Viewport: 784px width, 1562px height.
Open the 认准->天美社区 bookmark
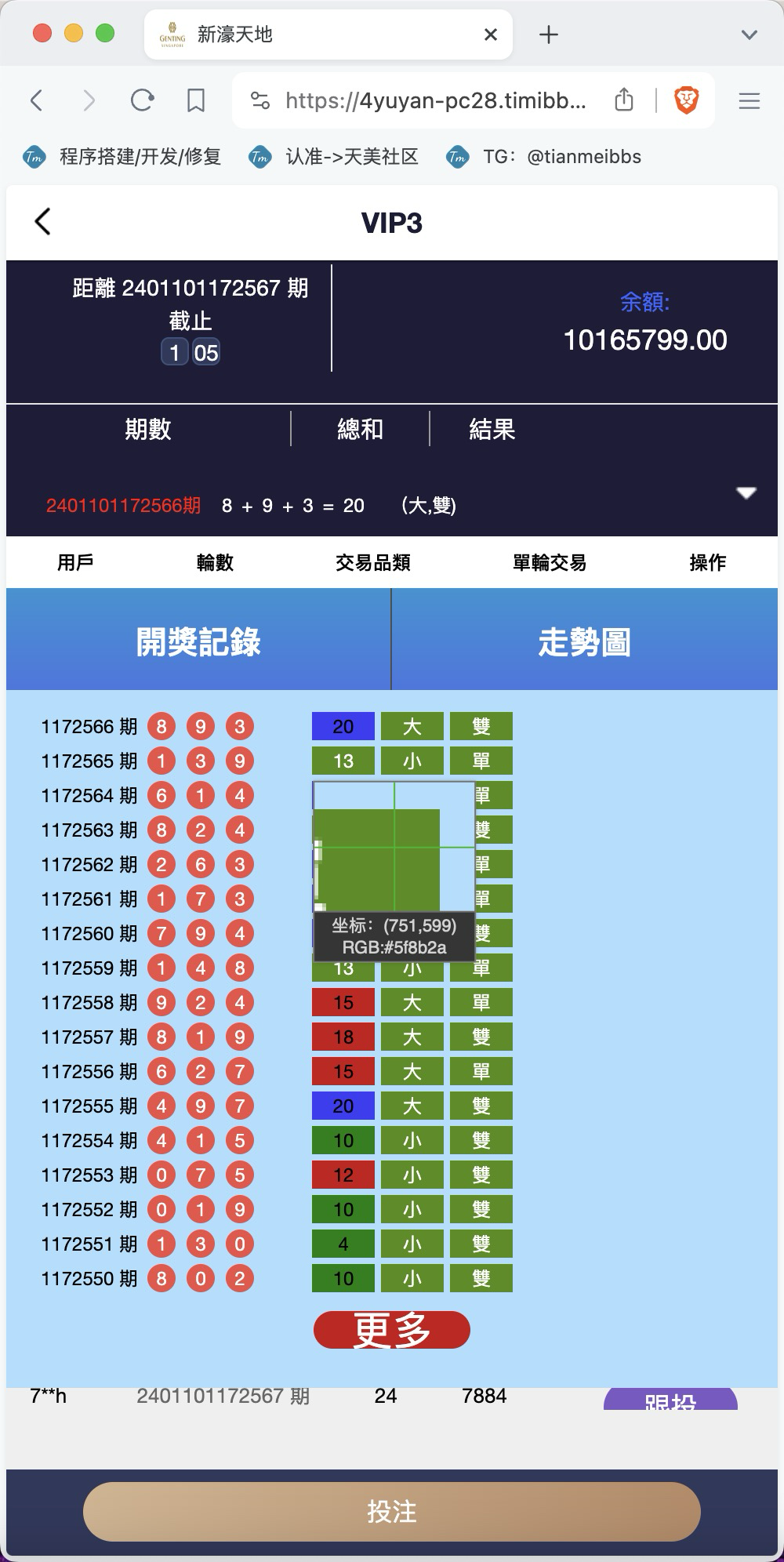(334, 157)
